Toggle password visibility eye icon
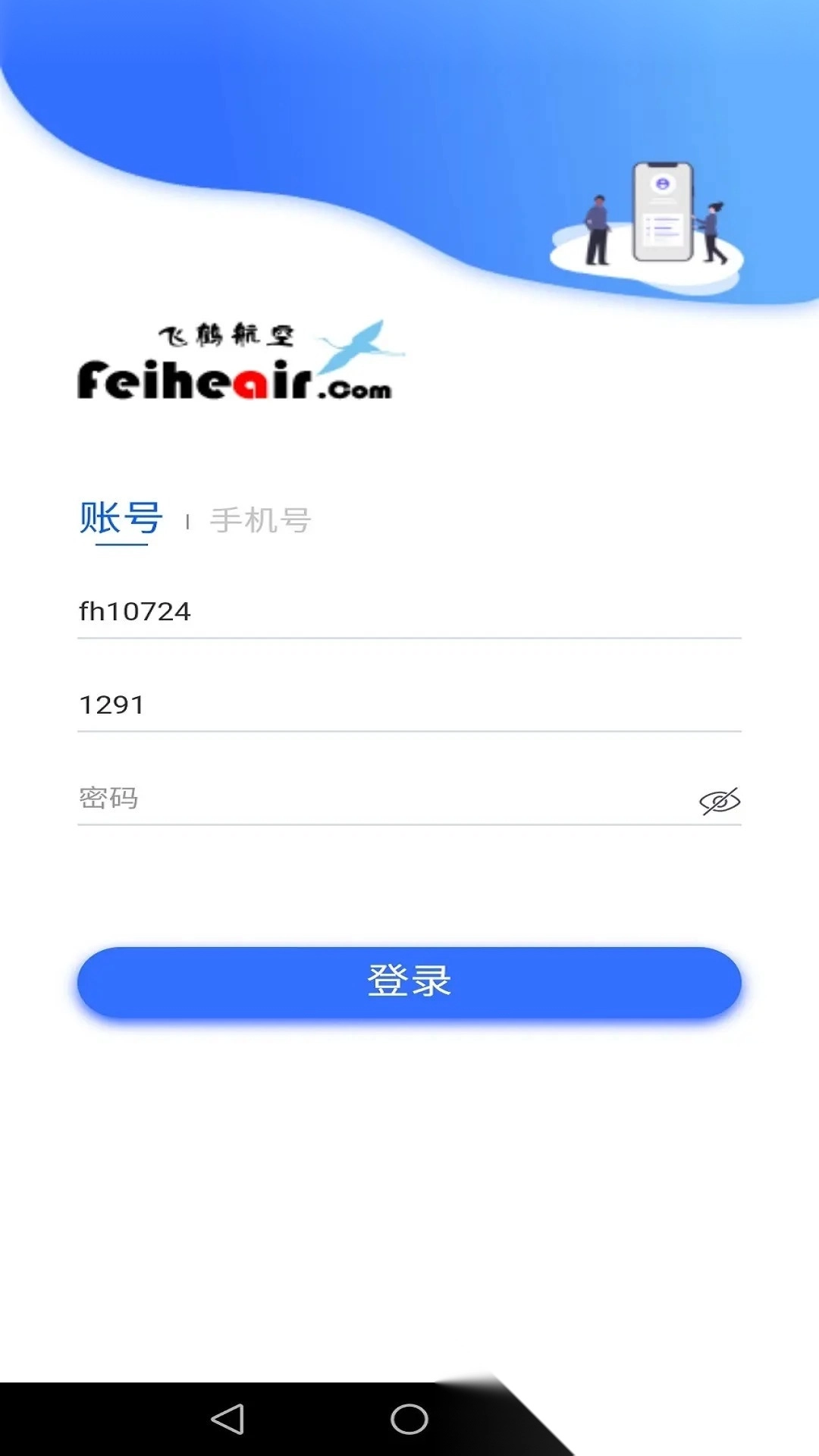This screenshot has height=1456, width=819. tap(719, 801)
